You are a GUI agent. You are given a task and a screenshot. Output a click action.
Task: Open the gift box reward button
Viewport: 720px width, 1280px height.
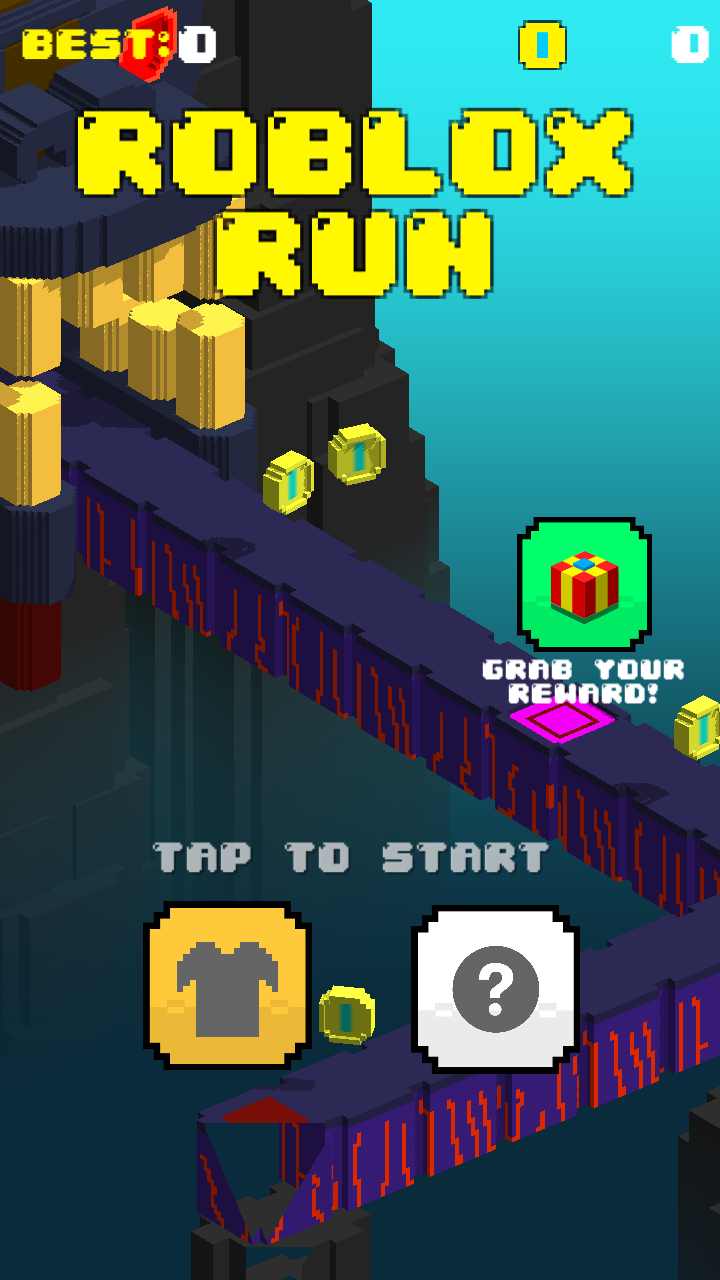click(584, 584)
